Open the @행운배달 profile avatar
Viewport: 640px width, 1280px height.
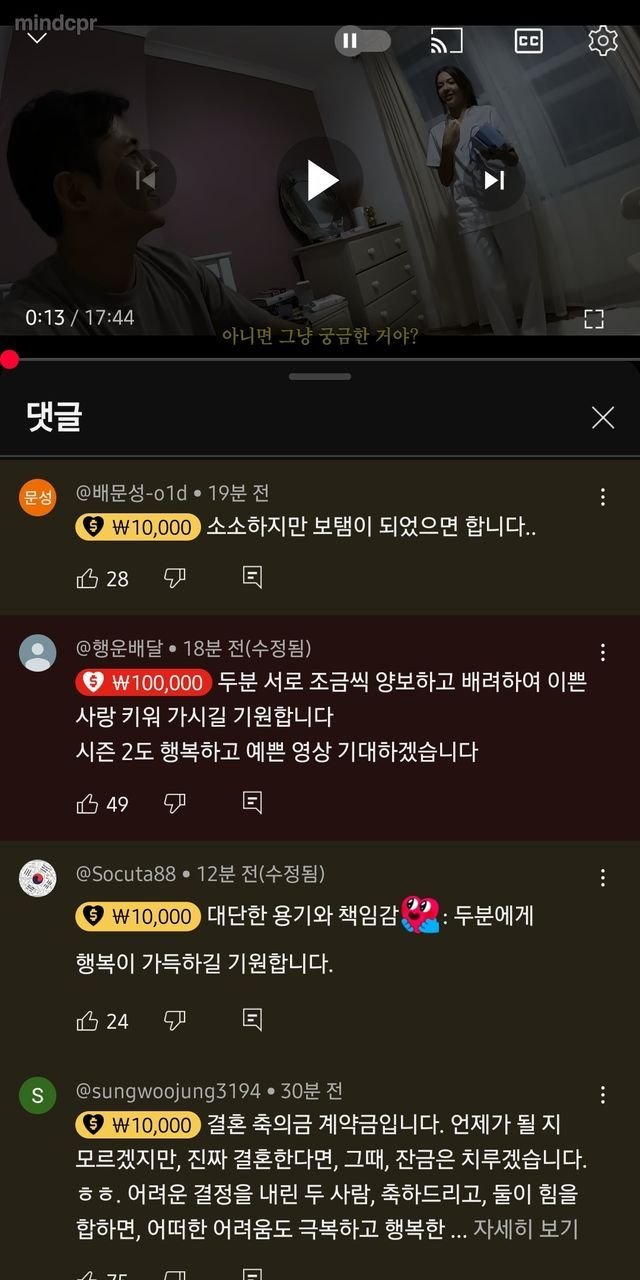[x=38, y=652]
